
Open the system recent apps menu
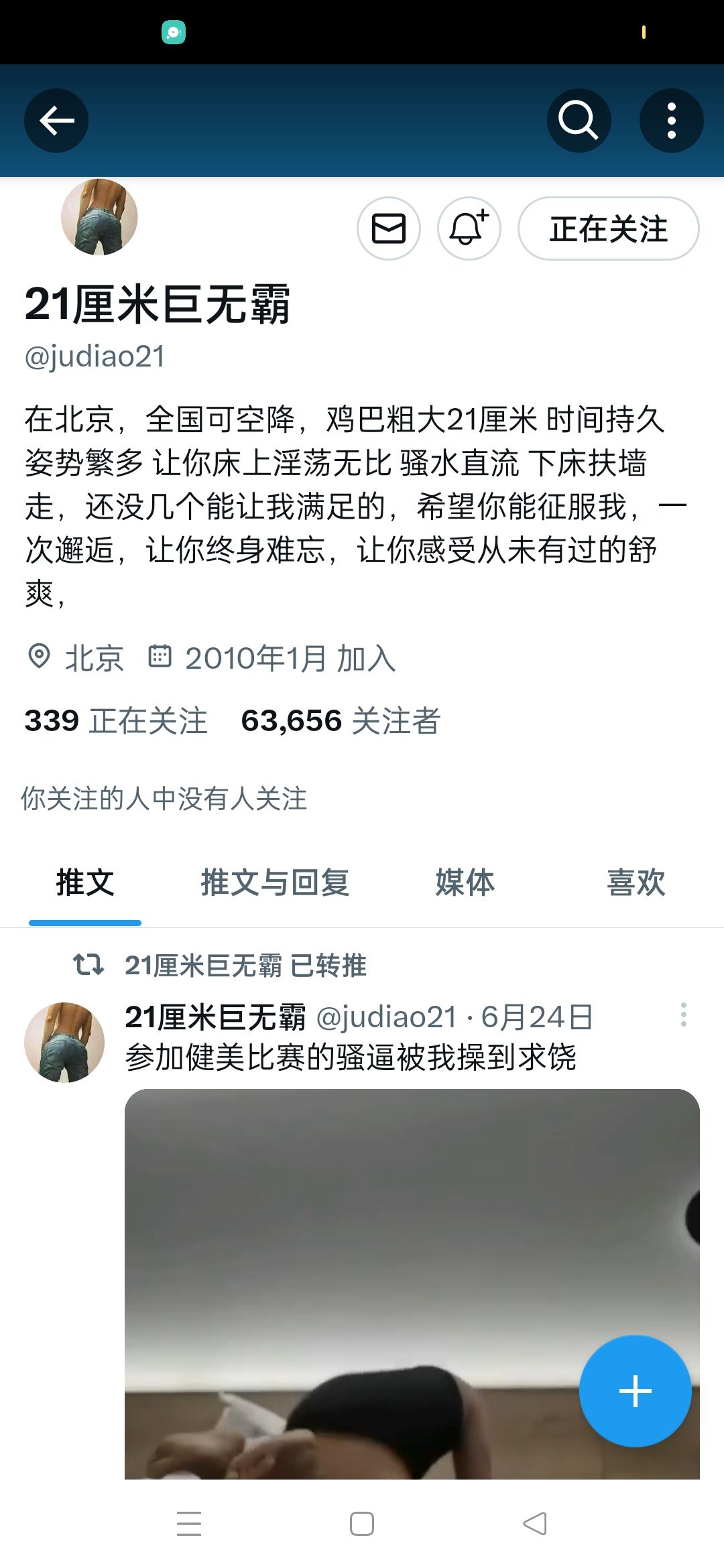tap(189, 1524)
